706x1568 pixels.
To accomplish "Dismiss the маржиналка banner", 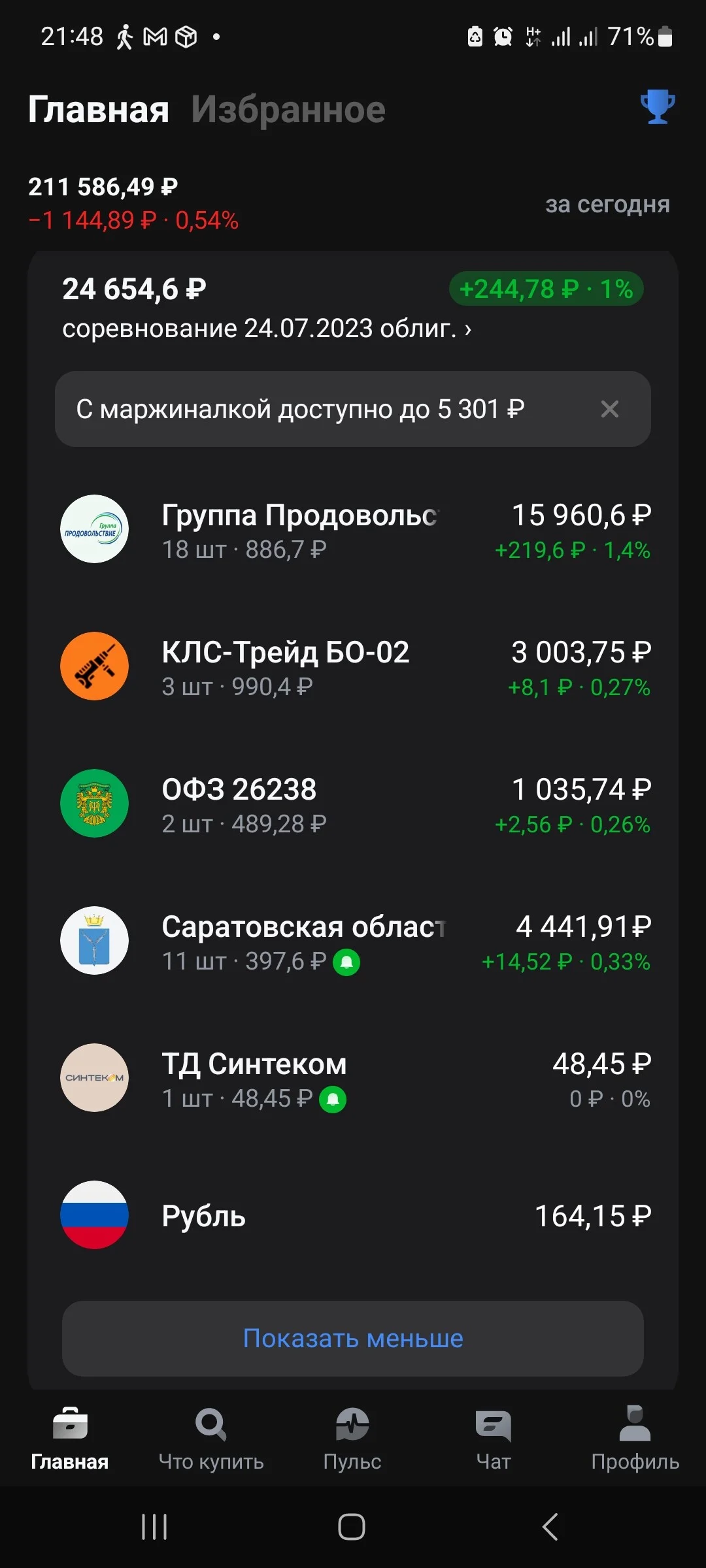I will pos(610,409).
